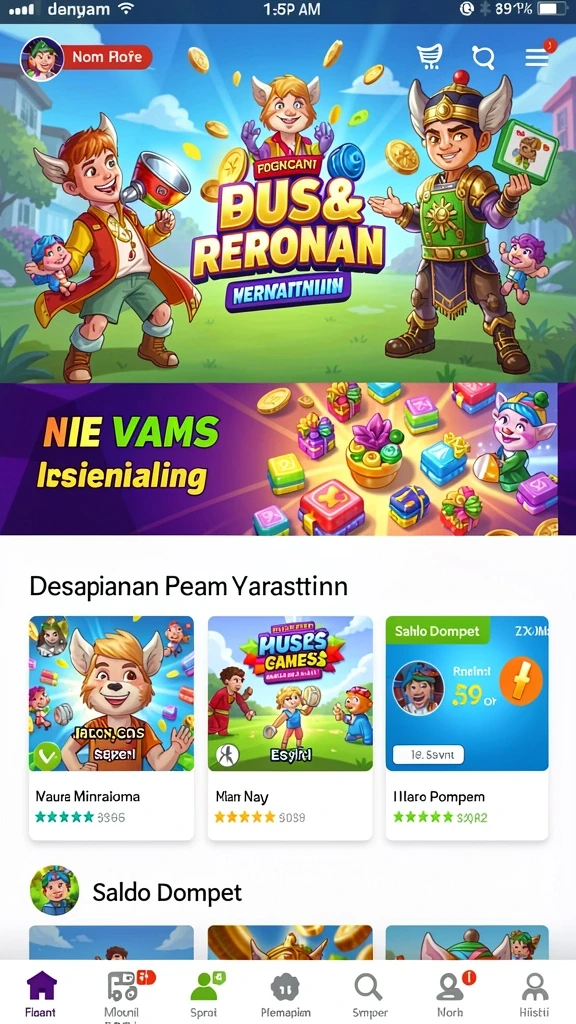The width and height of the screenshot is (576, 1024).
Task: Open the hamburger menu
Action: coord(537,57)
